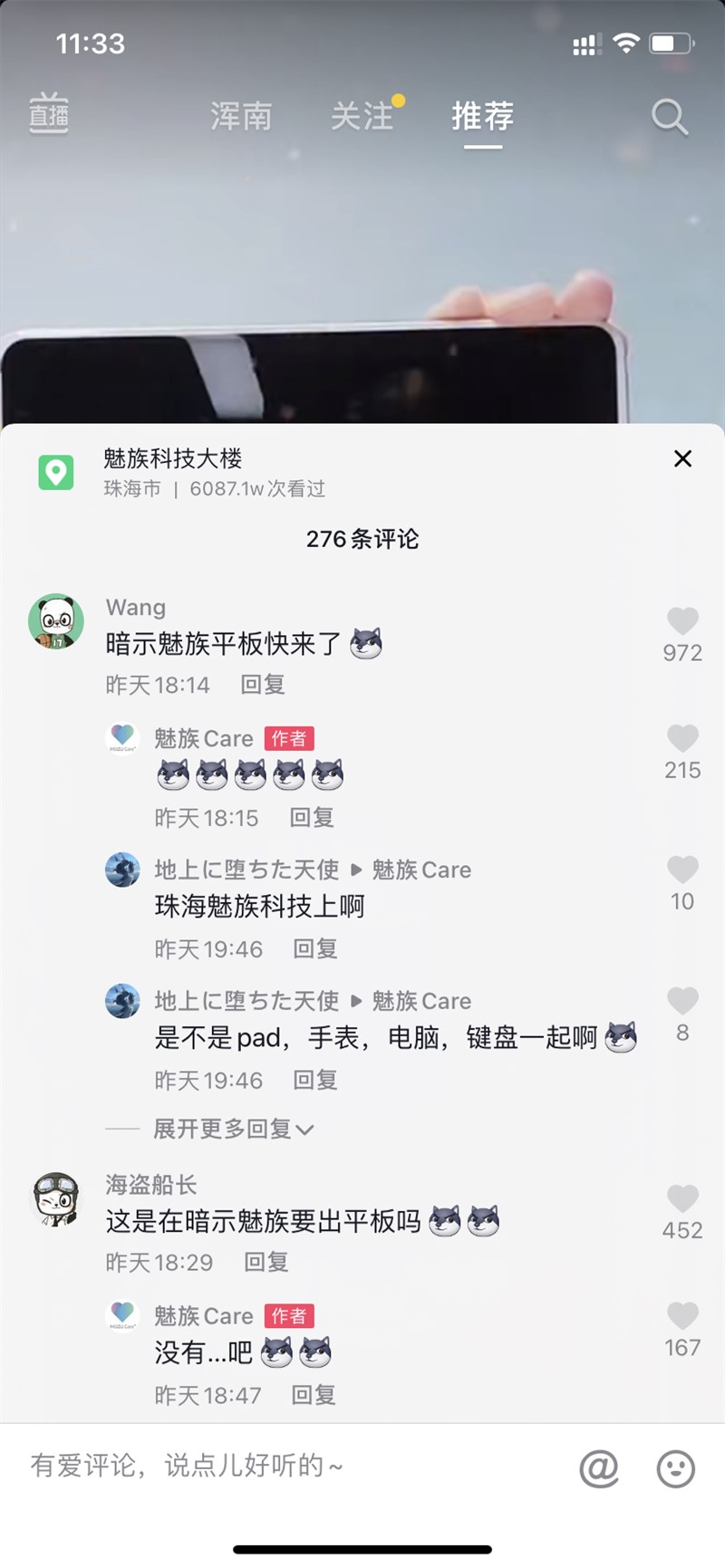This screenshot has width=725, height=1568.
Task: Switch to the 关注 tab
Action: click(x=362, y=117)
